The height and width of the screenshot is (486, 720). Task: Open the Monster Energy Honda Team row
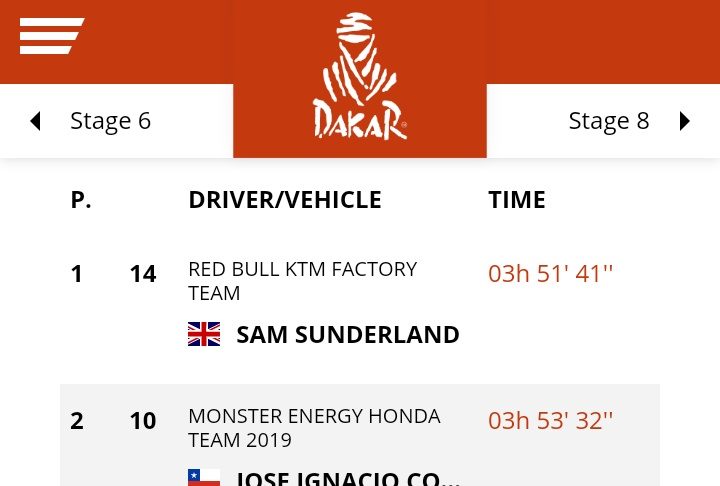coord(314,428)
